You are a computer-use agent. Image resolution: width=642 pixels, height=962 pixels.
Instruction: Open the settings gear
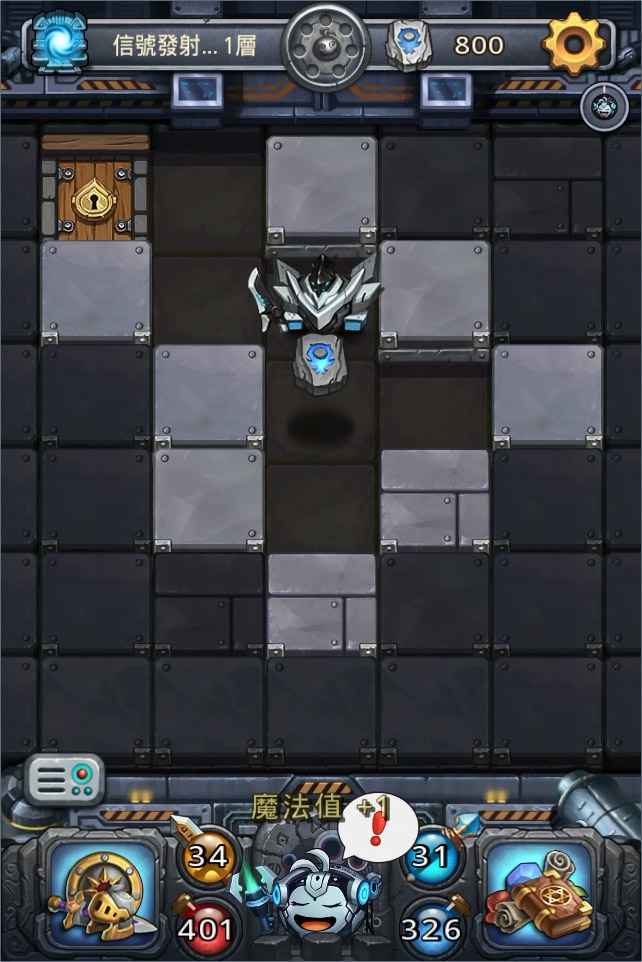click(573, 44)
